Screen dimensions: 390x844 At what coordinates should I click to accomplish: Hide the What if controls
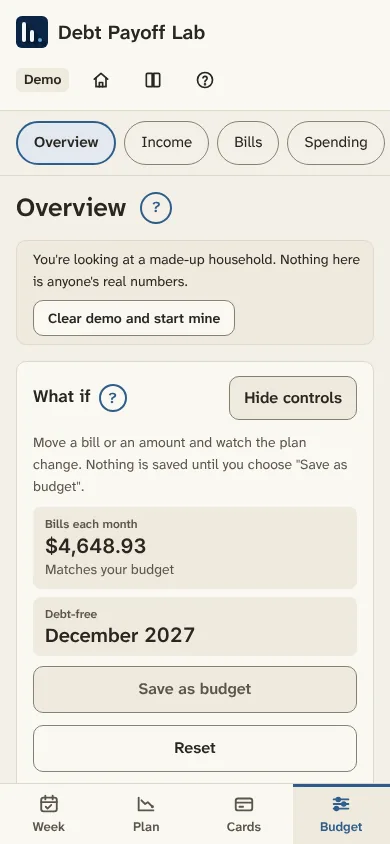coord(293,398)
